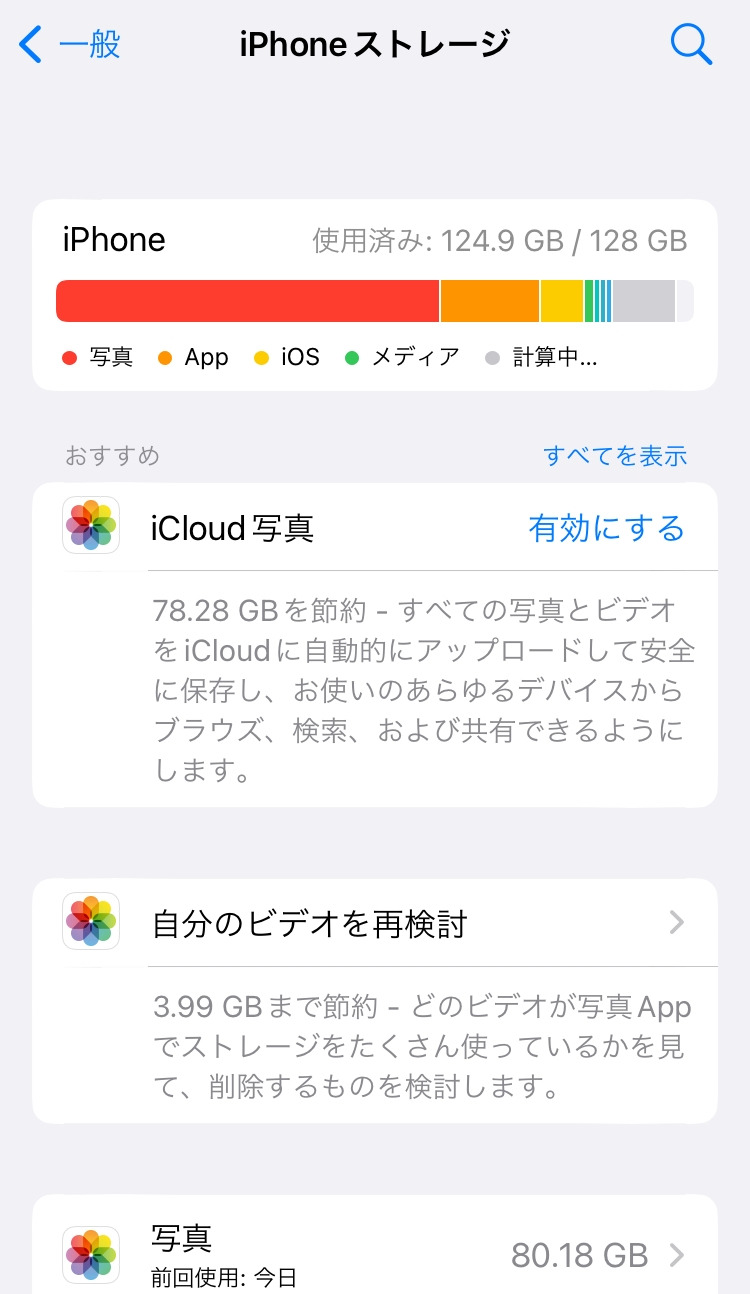Tap すべてを表示 to show all recommendations
The width and height of the screenshot is (750, 1294).
pos(615,456)
